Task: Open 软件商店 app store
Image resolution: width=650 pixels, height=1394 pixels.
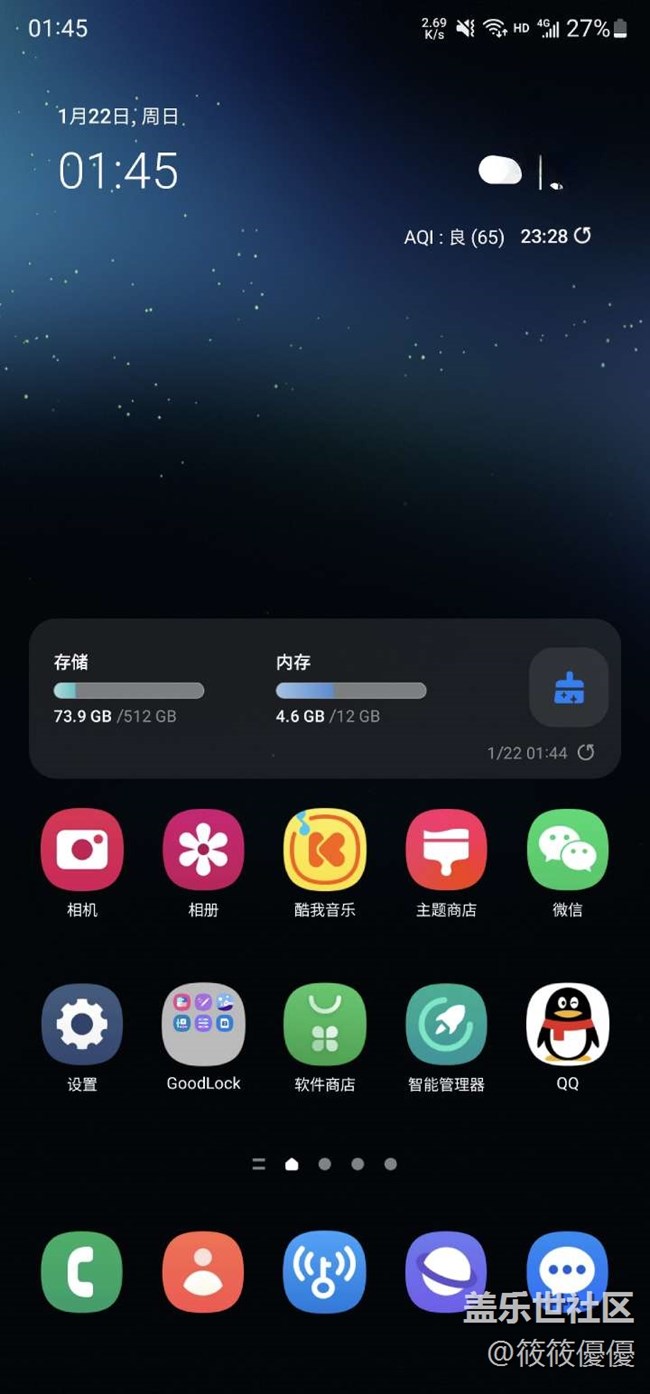Action: 325,1024
